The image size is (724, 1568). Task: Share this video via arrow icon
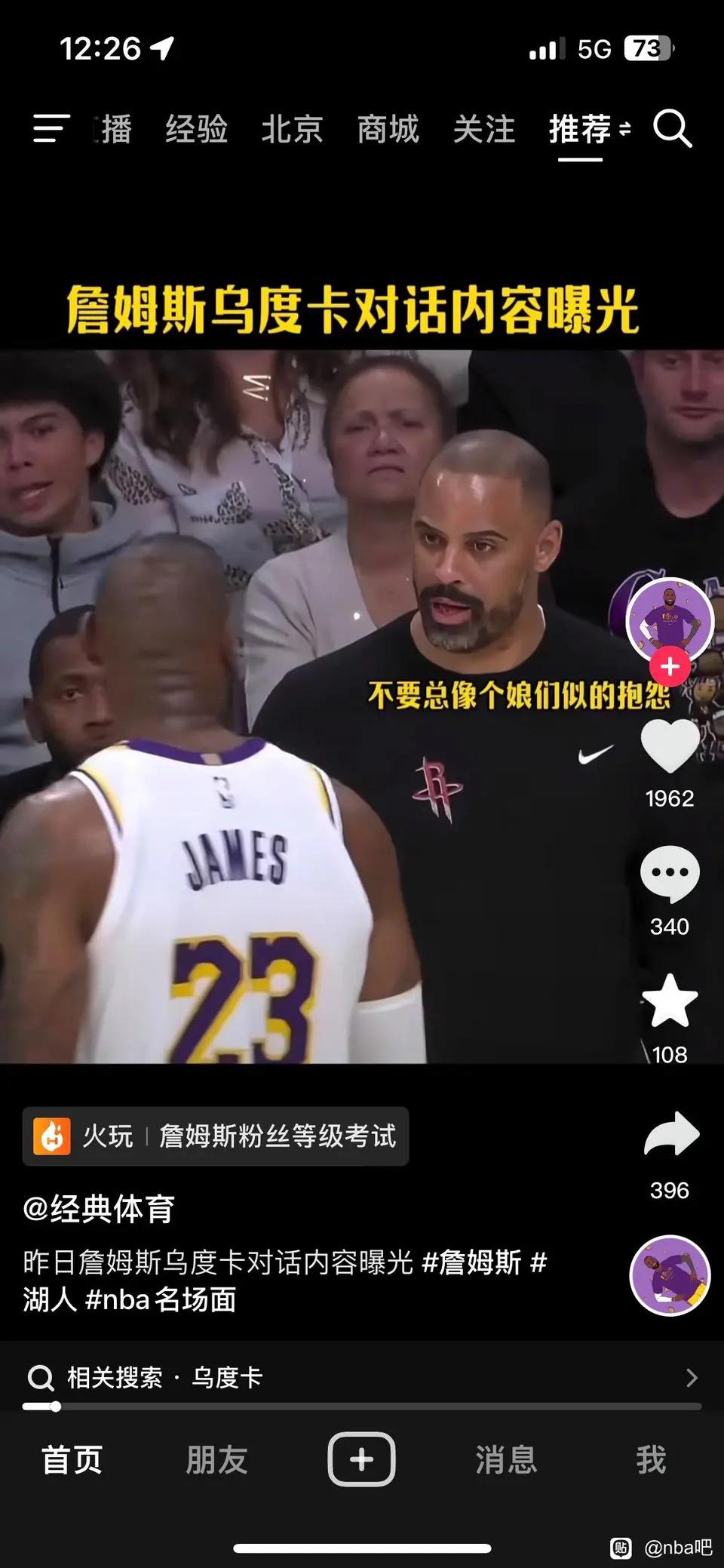click(x=671, y=1134)
